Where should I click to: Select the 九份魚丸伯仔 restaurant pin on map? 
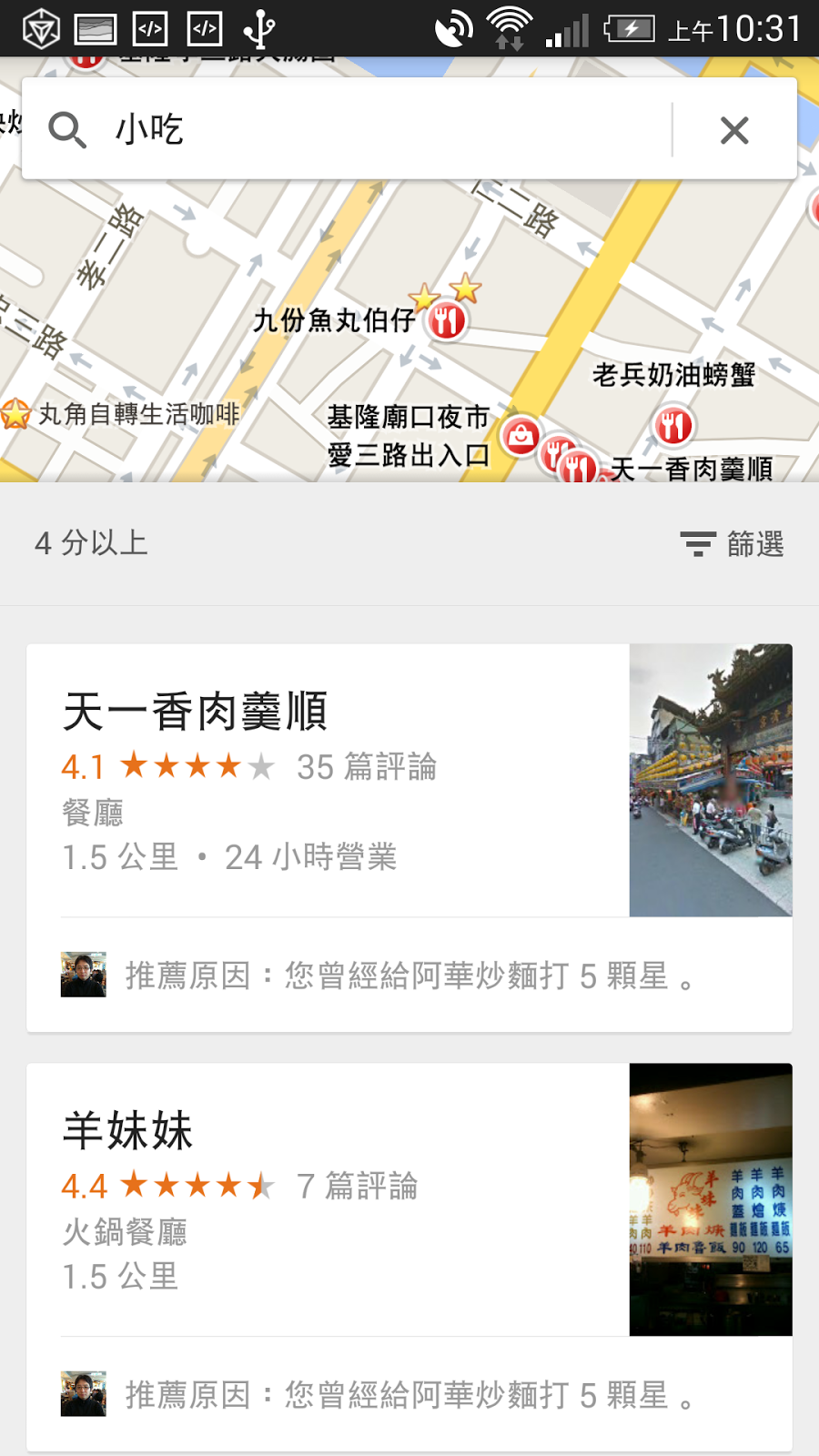pyautogui.click(x=446, y=320)
